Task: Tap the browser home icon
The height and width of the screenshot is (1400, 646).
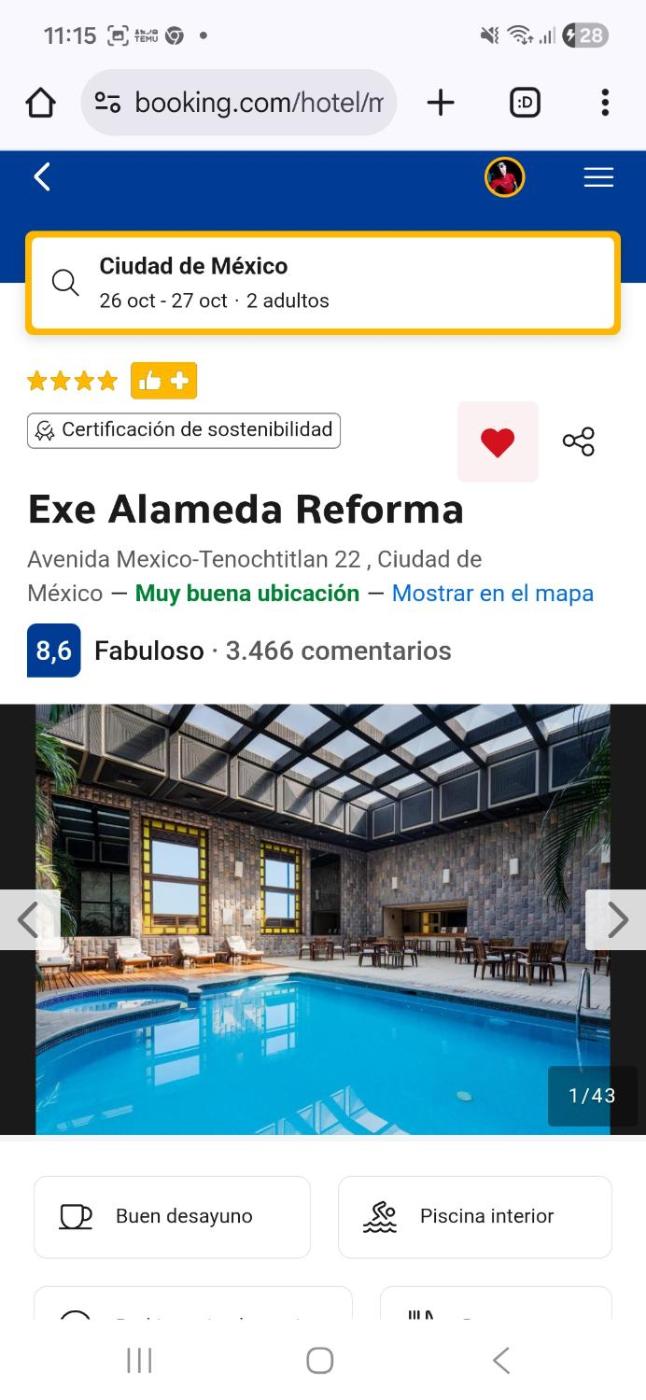Action: (41, 102)
